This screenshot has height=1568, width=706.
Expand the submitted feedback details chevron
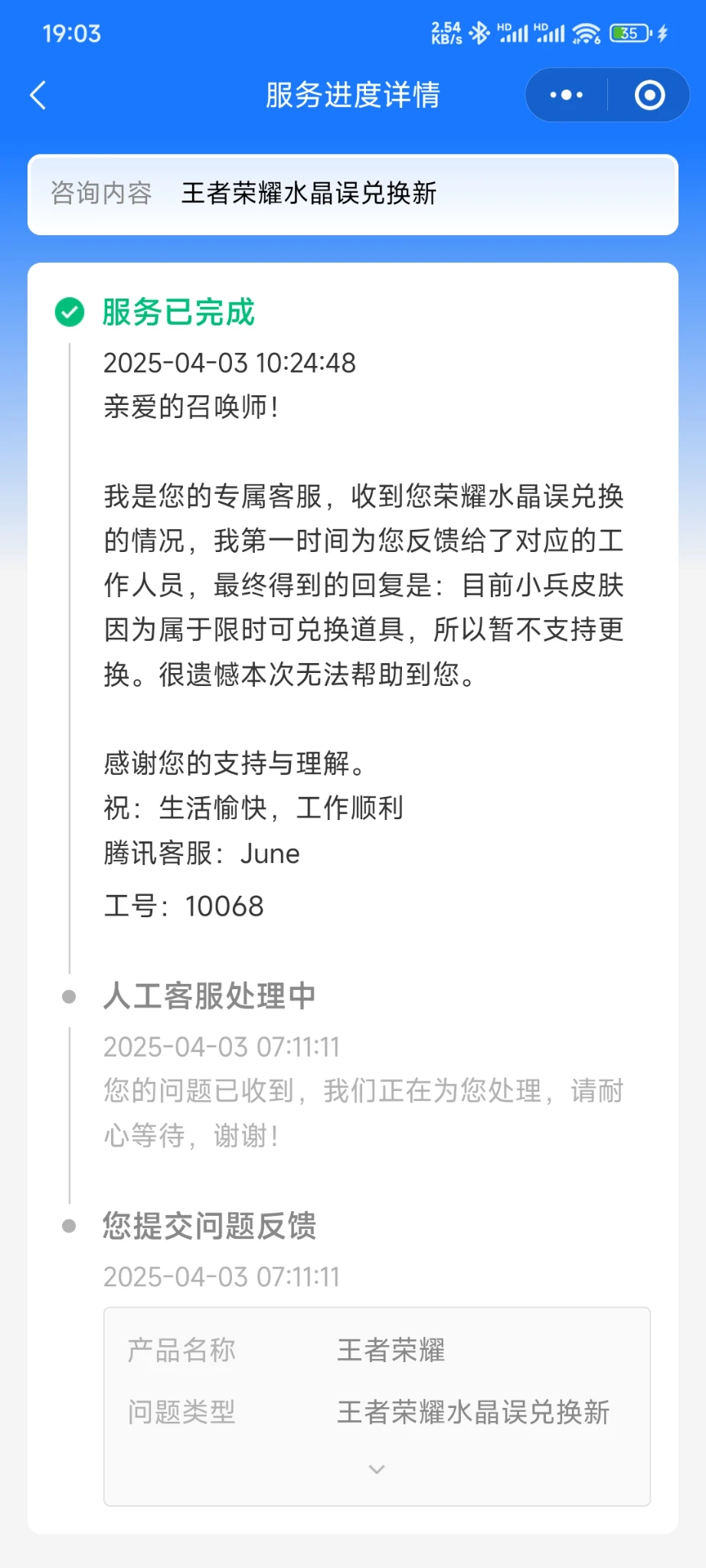click(377, 1469)
